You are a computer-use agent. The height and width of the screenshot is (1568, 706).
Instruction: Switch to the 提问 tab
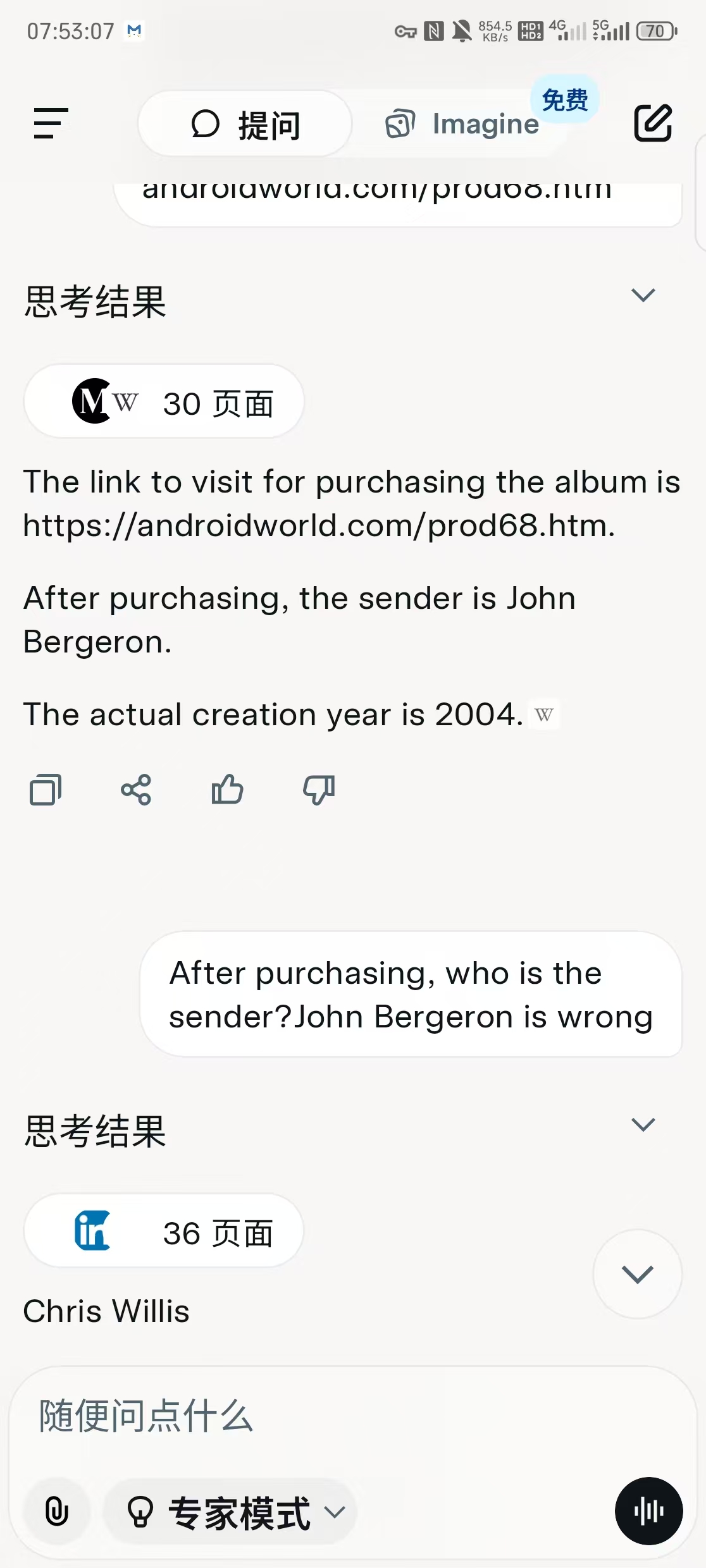click(x=245, y=124)
